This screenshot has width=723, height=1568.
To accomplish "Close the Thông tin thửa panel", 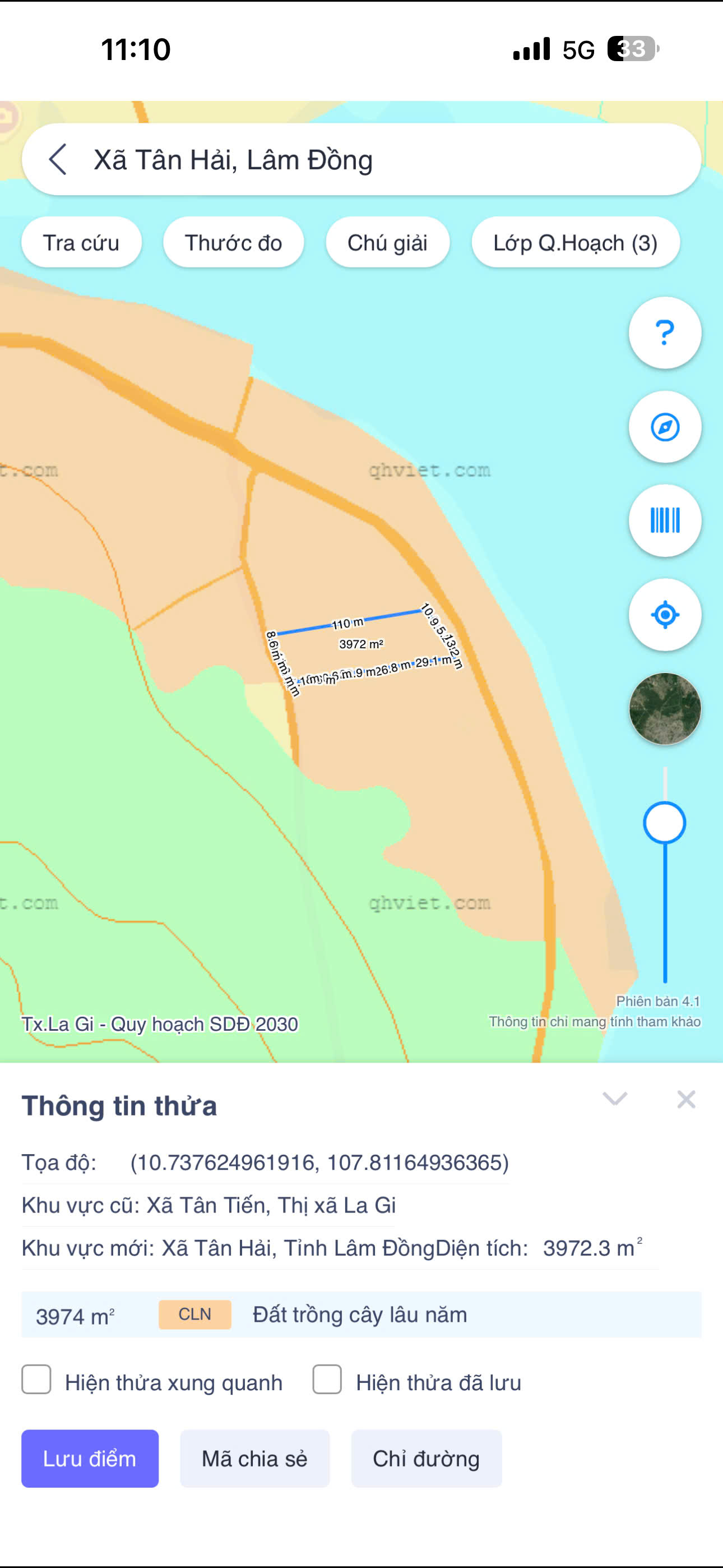I will pyautogui.click(x=686, y=1099).
